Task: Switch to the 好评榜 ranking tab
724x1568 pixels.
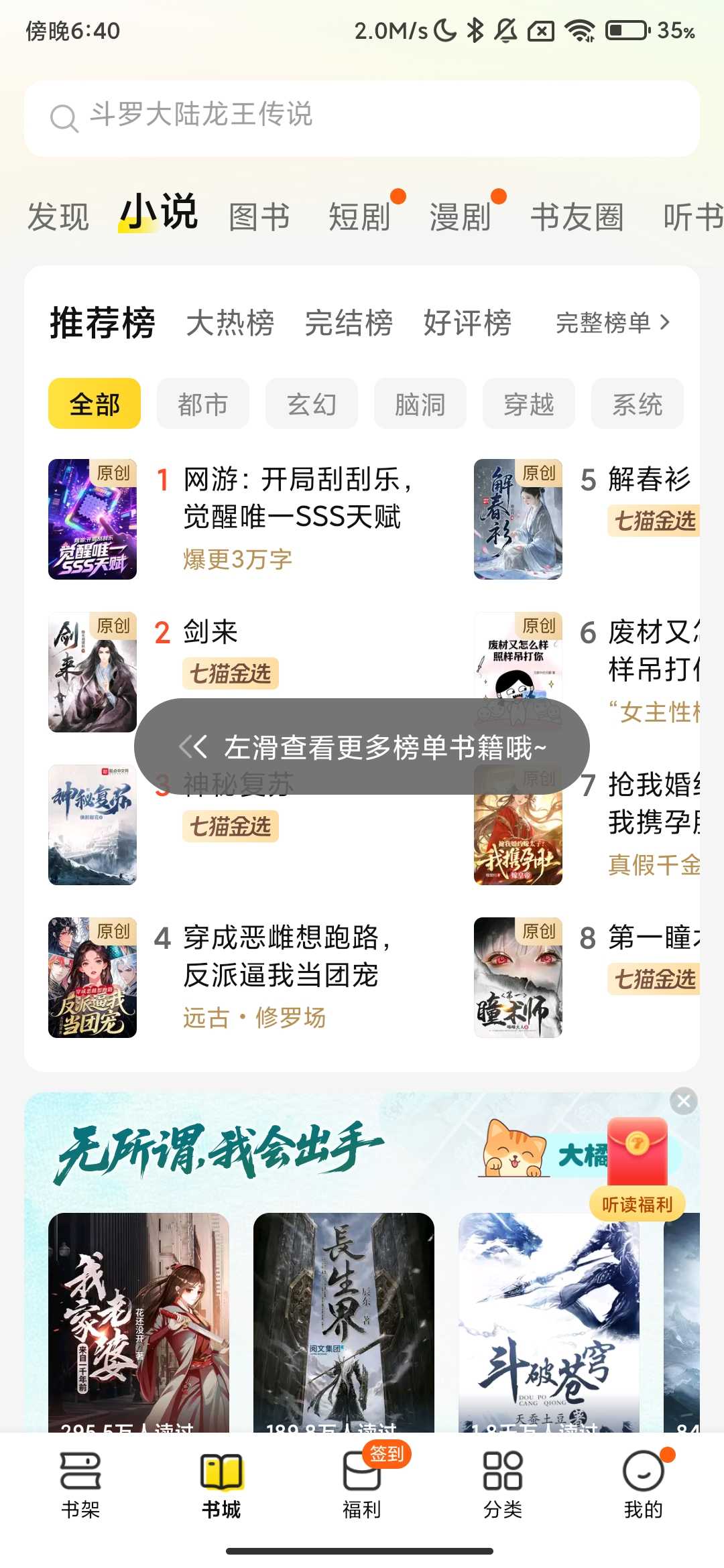Action: 467,322
